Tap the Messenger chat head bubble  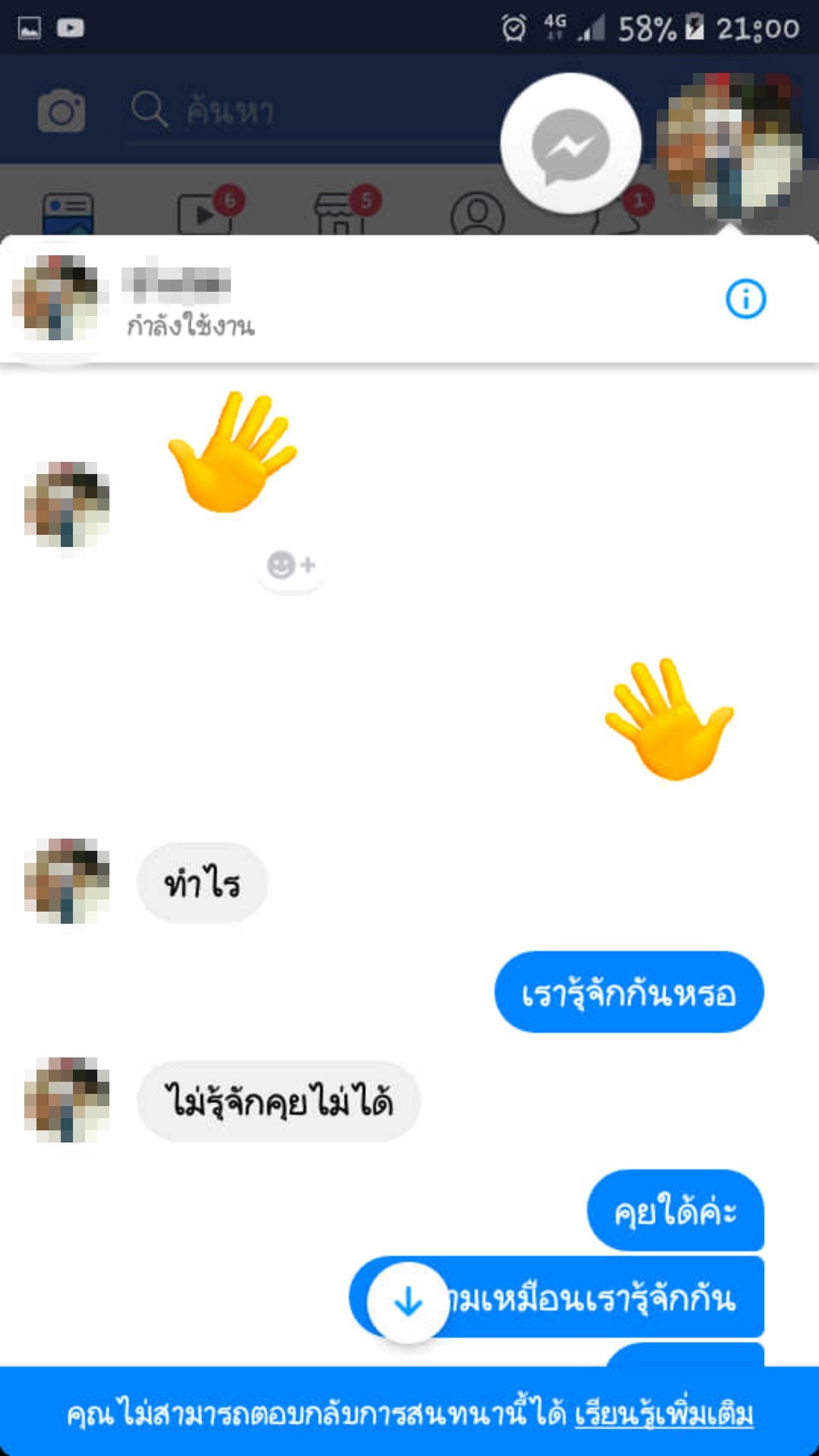click(571, 144)
